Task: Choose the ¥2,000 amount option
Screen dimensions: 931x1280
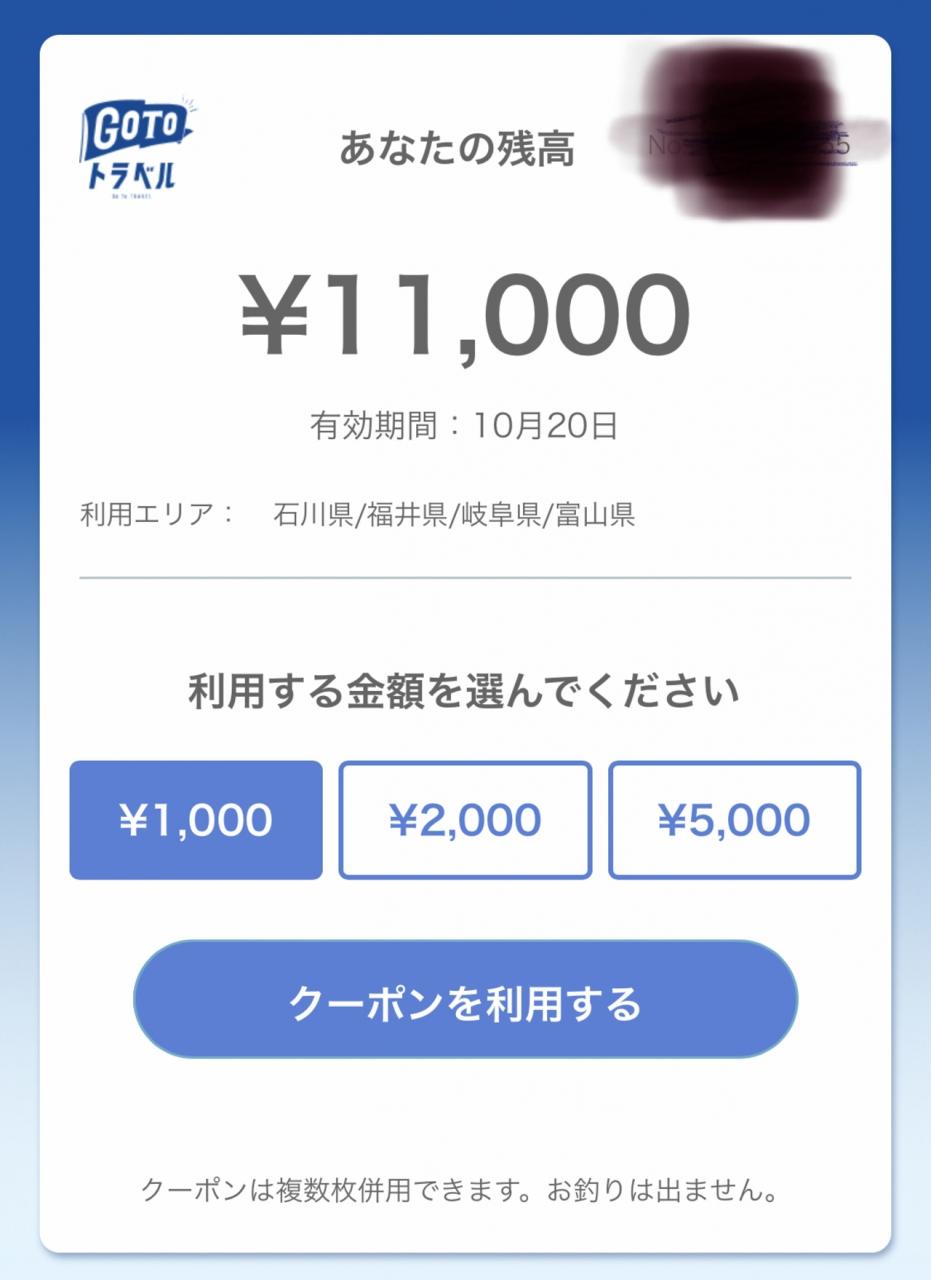Action: (x=465, y=820)
